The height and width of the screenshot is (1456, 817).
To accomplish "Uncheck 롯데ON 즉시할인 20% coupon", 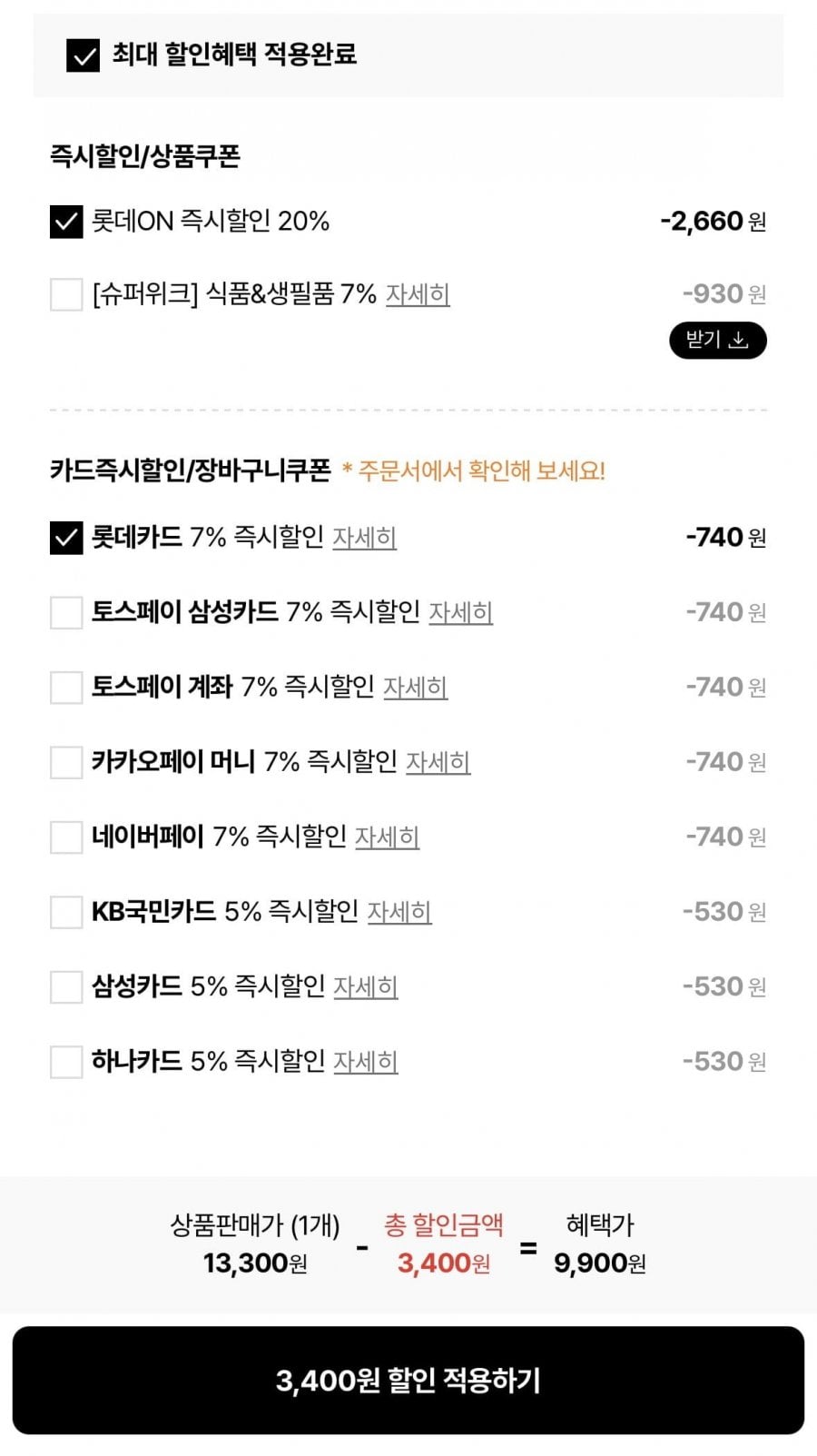I will coord(66,222).
